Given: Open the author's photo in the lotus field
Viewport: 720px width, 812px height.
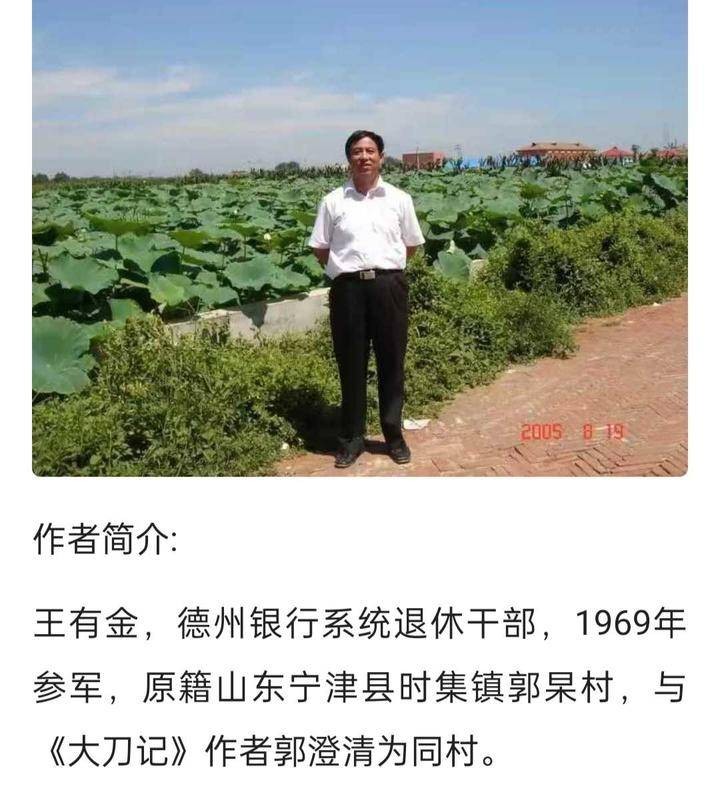Looking at the screenshot, I should (x=360, y=238).
